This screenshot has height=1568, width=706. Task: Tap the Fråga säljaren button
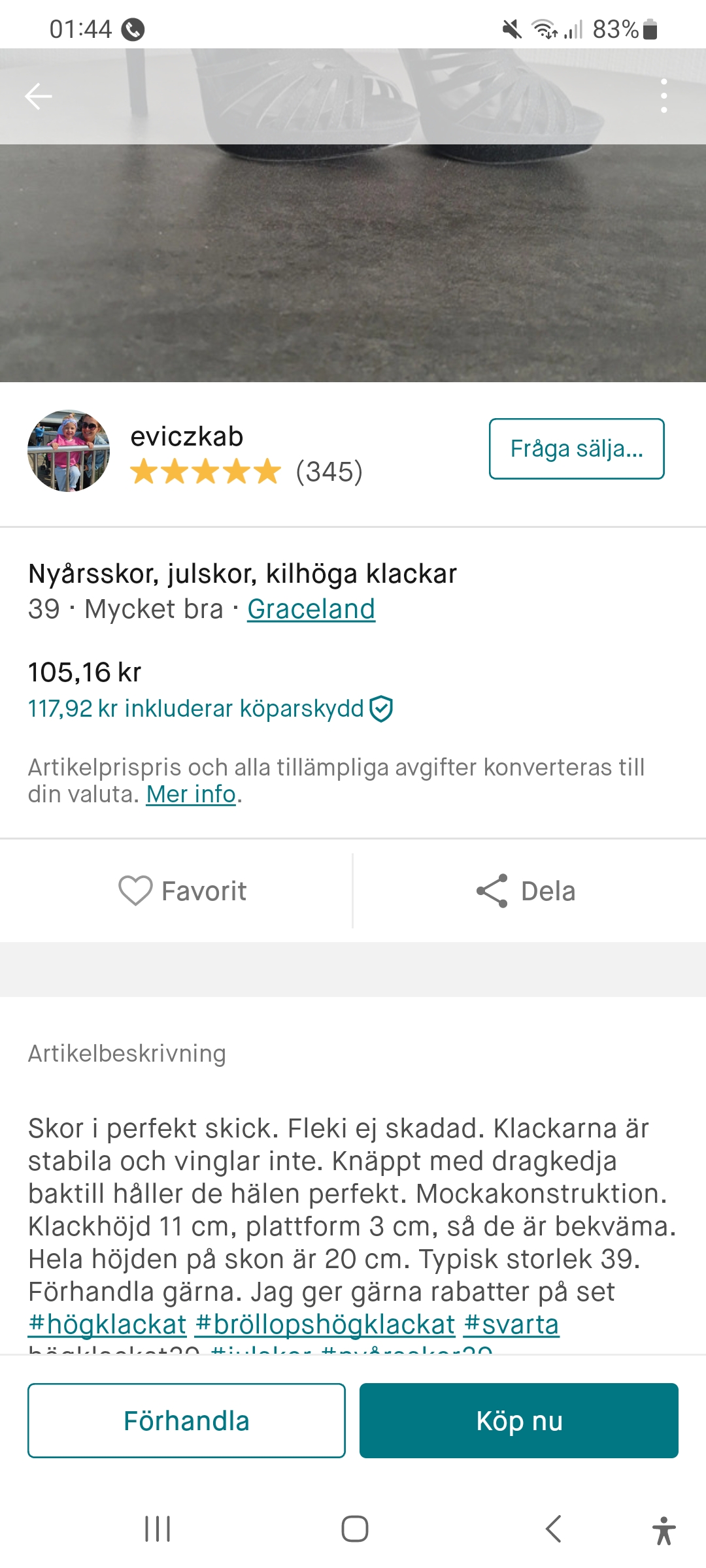click(x=576, y=449)
